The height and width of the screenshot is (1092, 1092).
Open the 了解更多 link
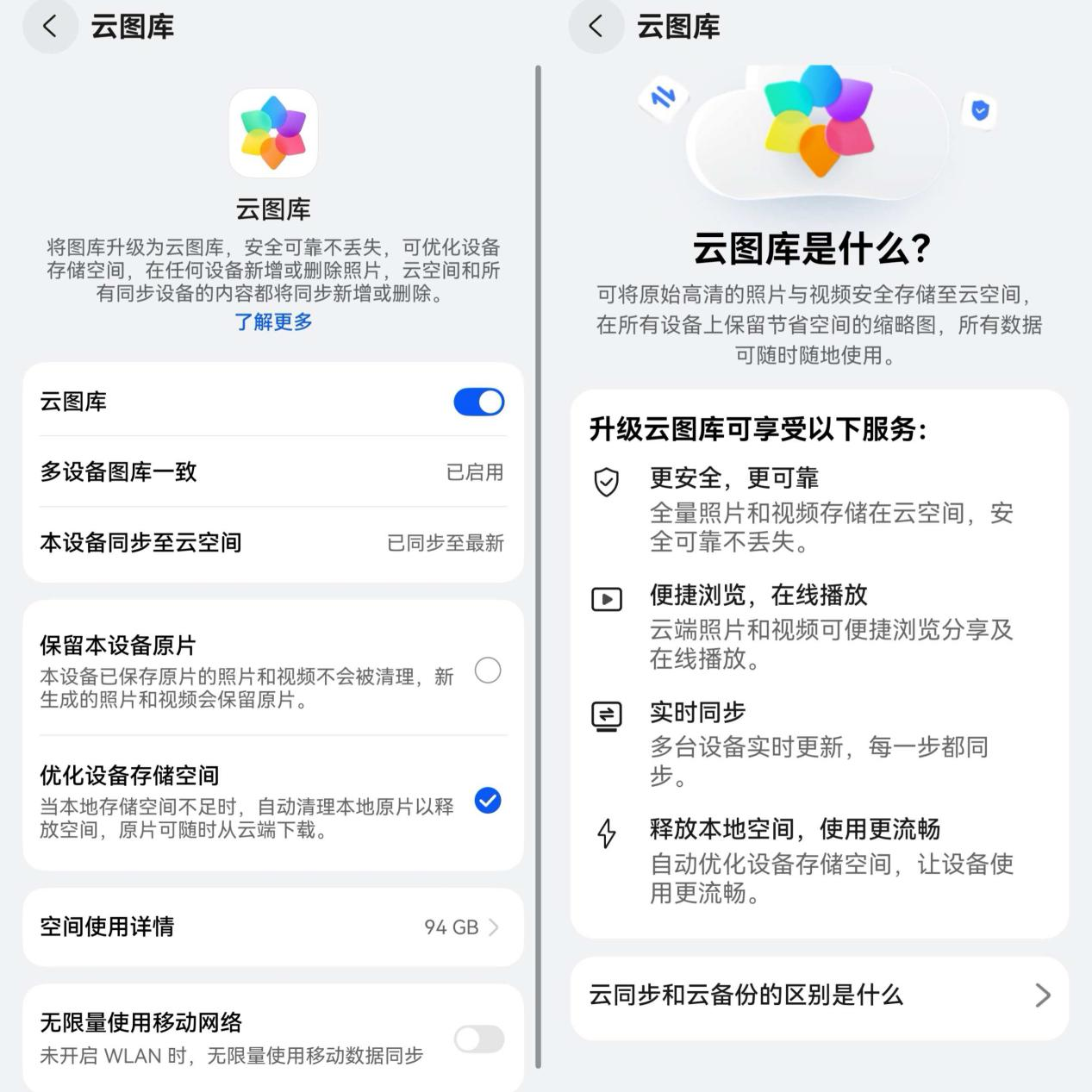[x=273, y=322]
